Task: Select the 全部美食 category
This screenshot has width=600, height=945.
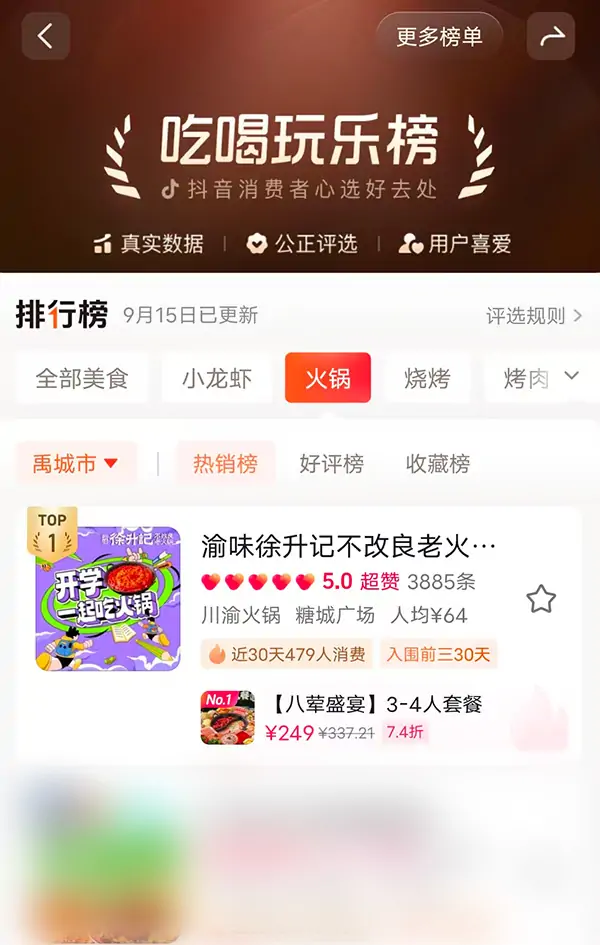Action: (x=82, y=378)
